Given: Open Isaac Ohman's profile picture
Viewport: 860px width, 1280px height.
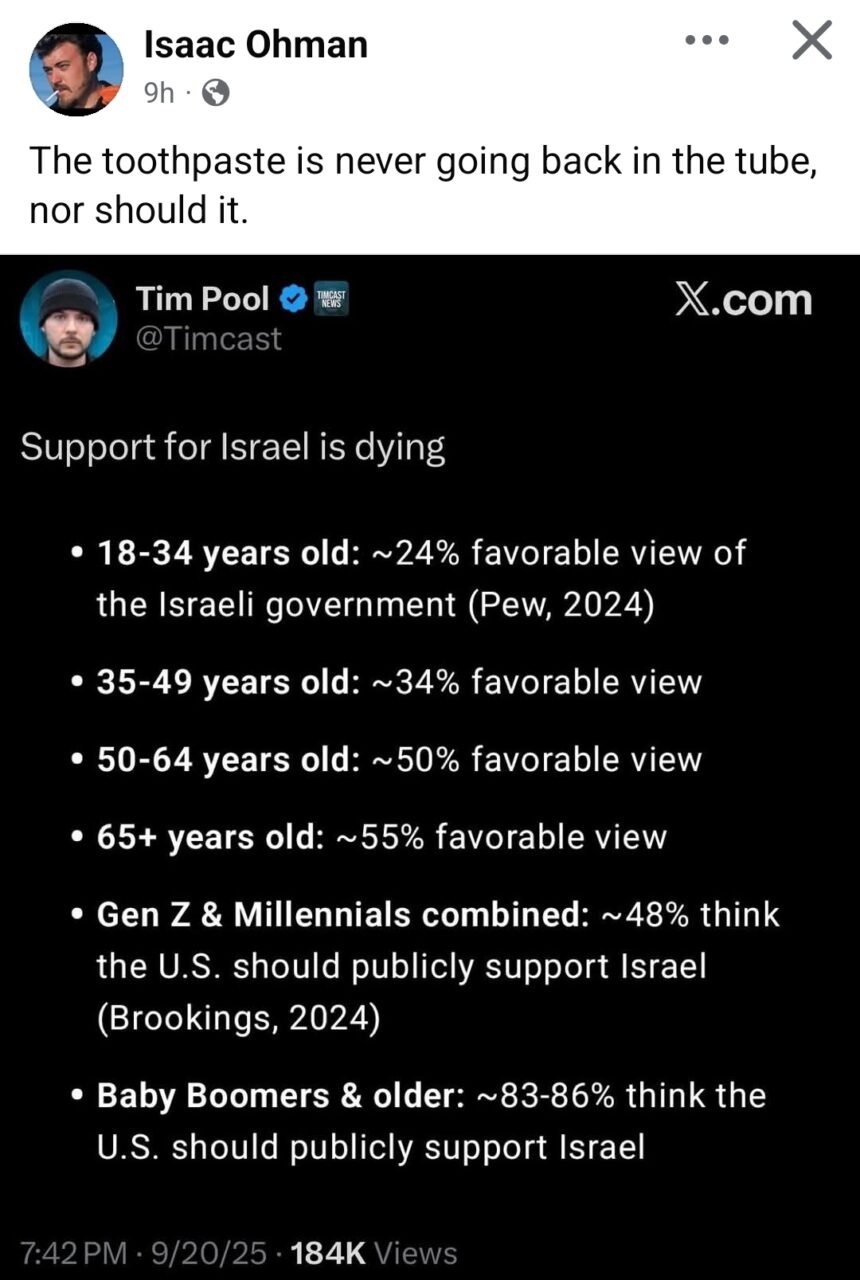Looking at the screenshot, I should pos(75,69).
